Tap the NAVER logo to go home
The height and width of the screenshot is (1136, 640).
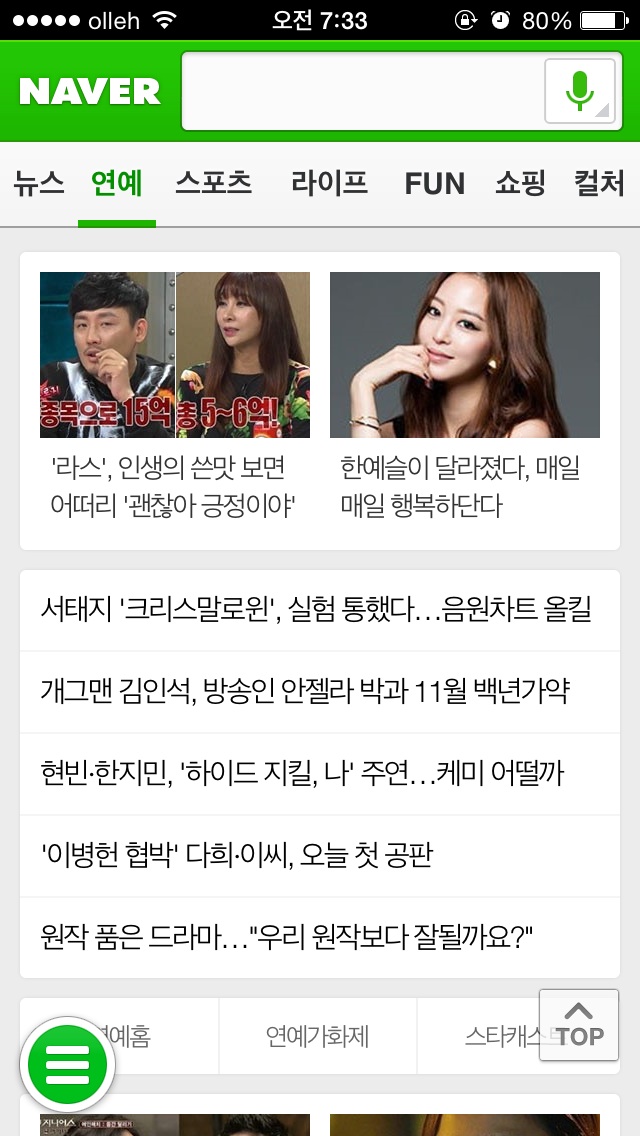pos(90,91)
